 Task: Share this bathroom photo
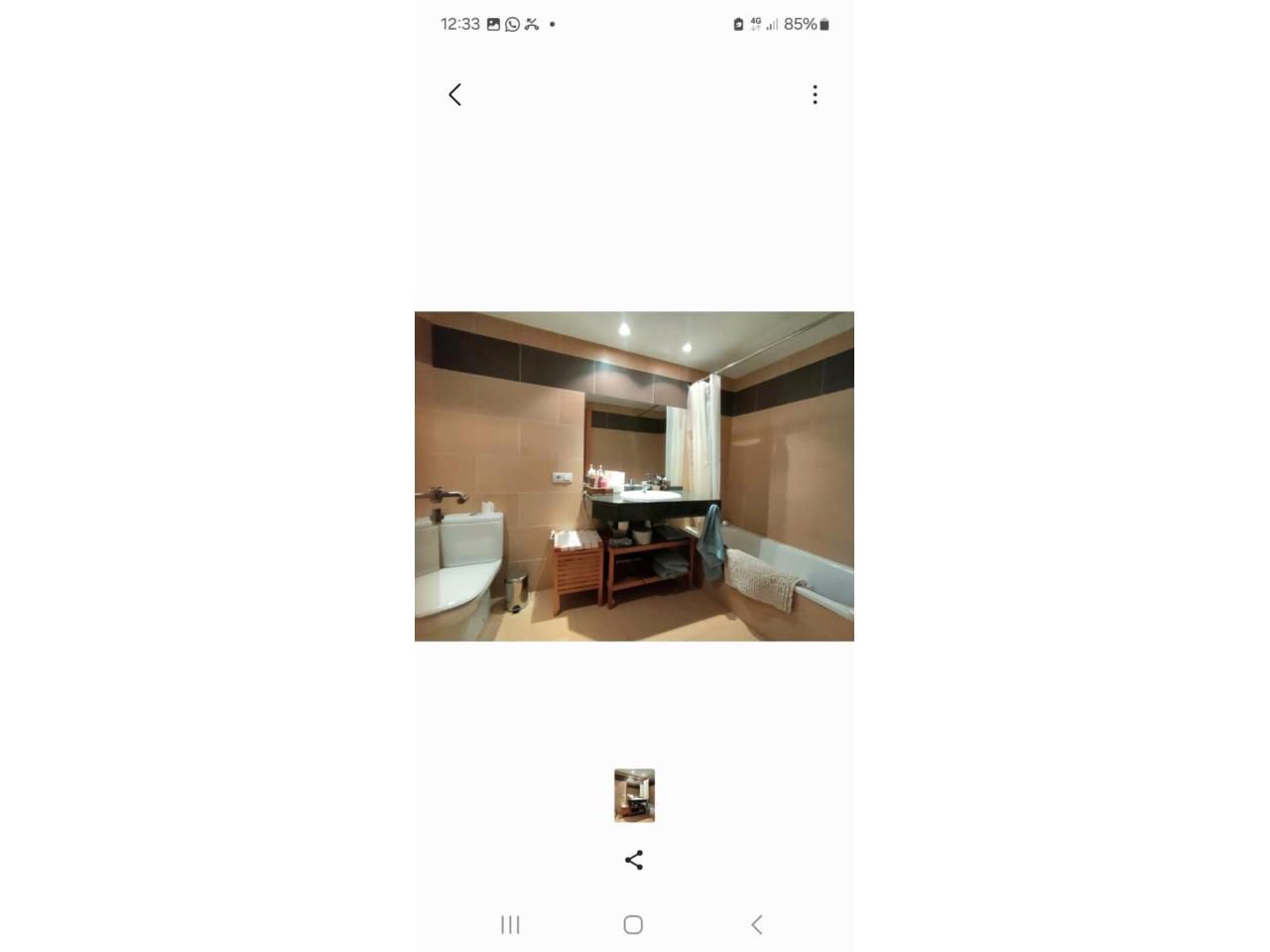(634, 860)
